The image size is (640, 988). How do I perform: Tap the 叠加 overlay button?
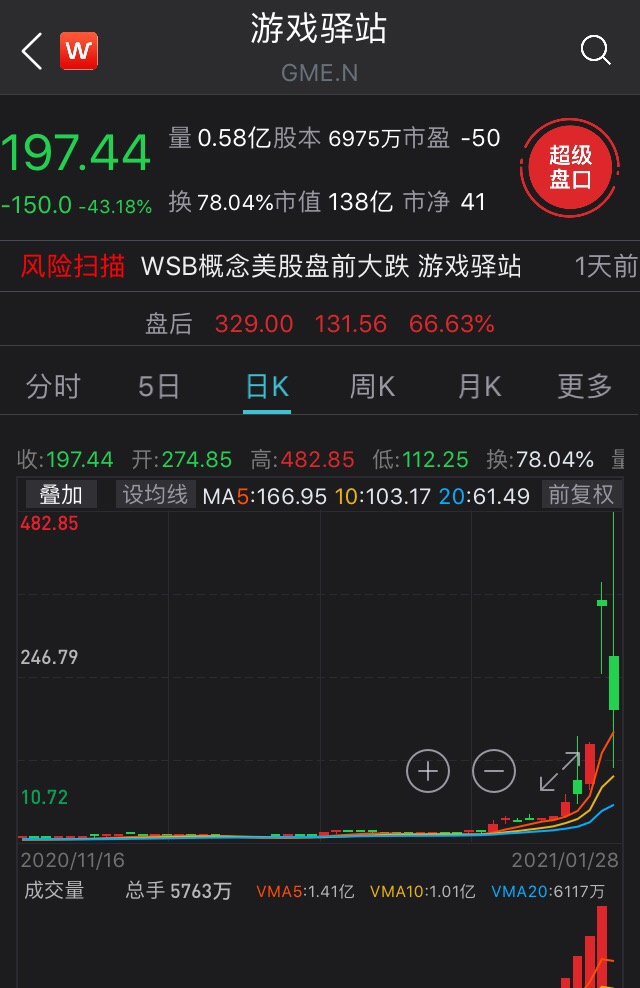click(x=61, y=495)
